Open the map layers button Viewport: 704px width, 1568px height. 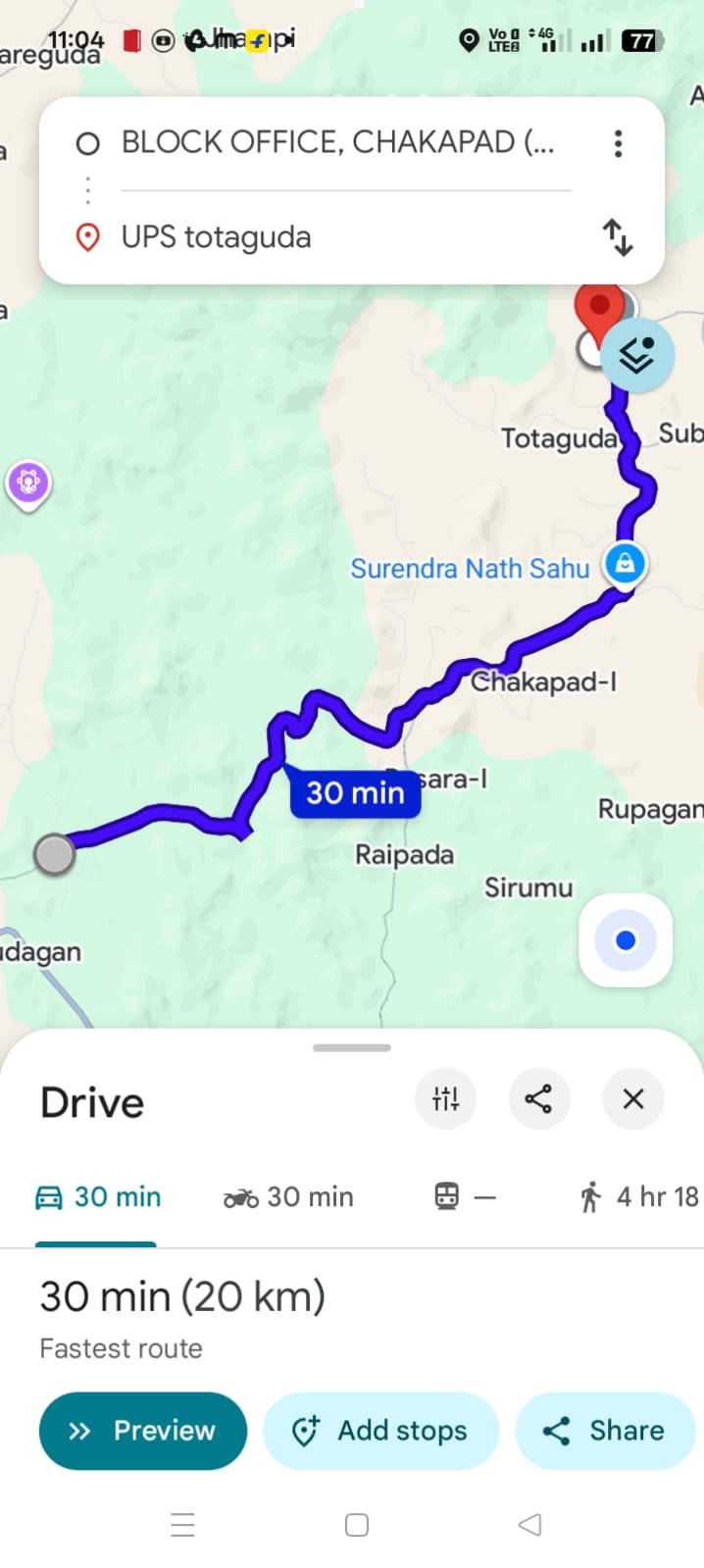click(637, 355)
